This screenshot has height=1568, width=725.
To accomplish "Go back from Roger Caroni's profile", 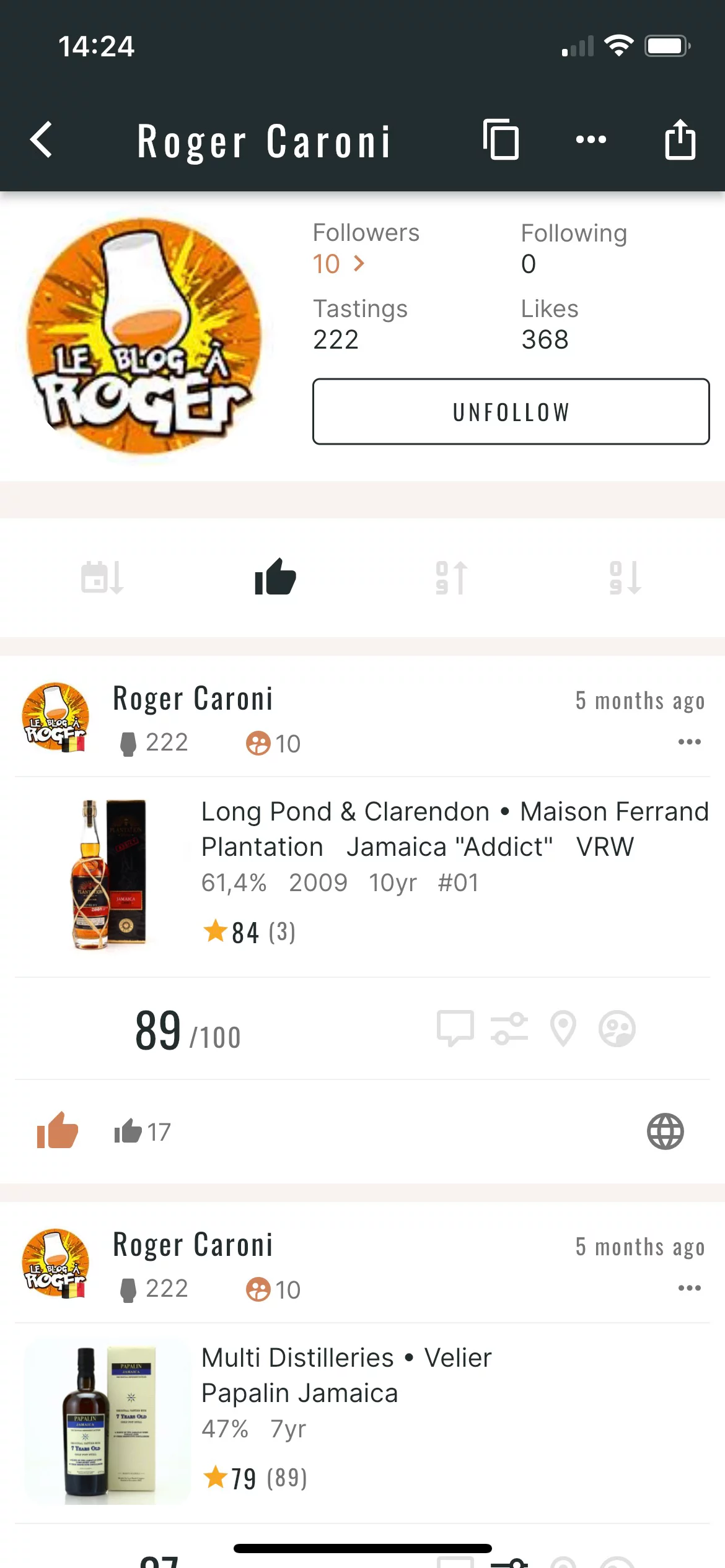I will (42, 140).
